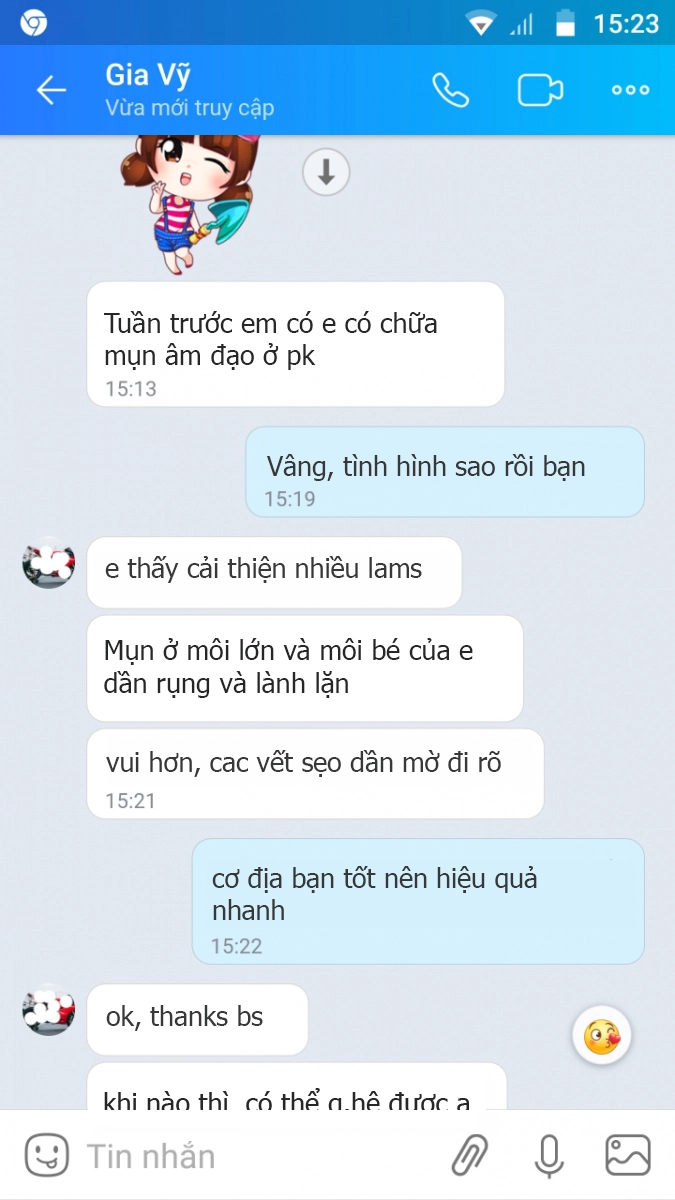Image resolution: width=675 pixels, height=1200 pixels.
Task: Attach a file with the paperclip
Action: (469, 1156)
